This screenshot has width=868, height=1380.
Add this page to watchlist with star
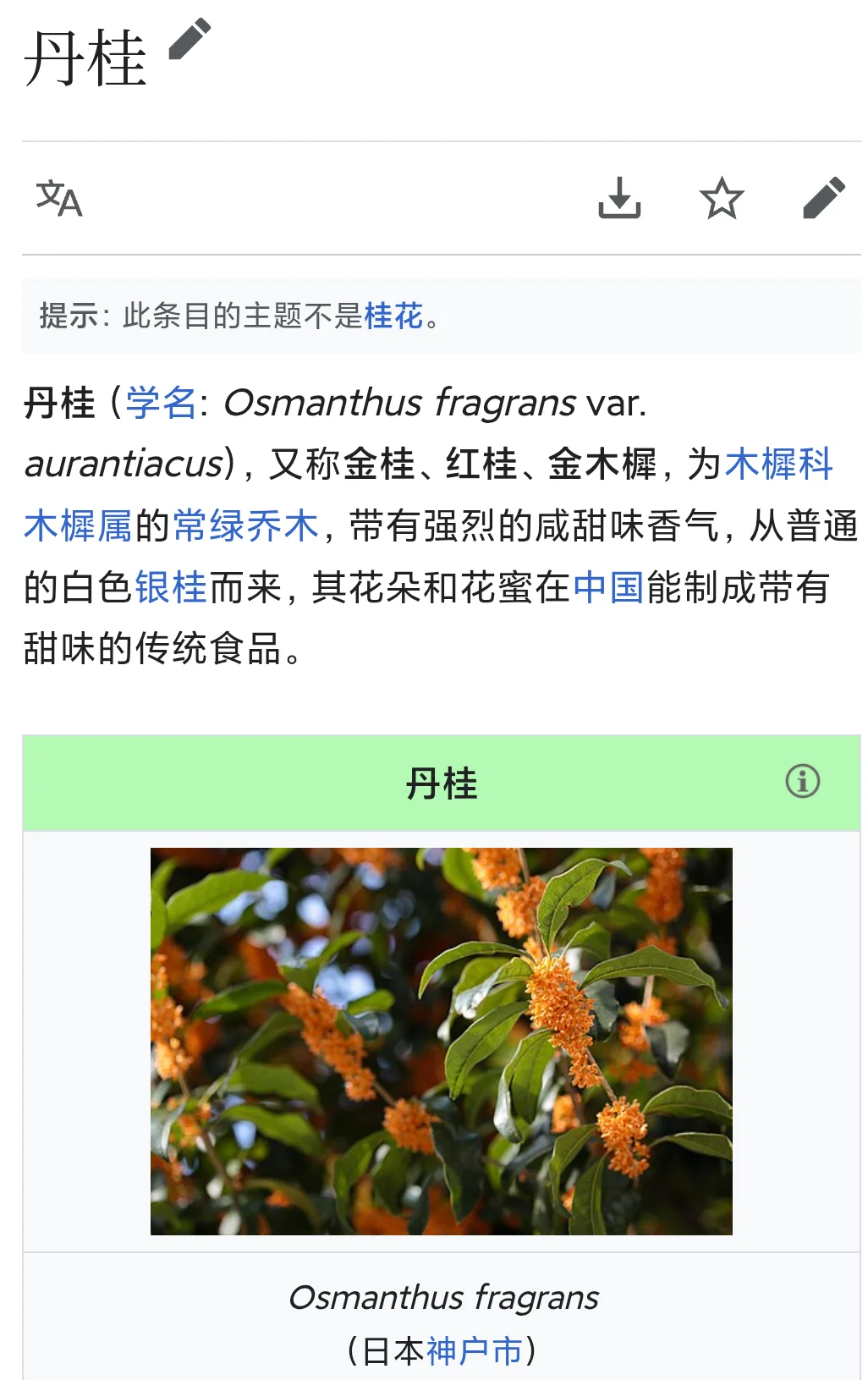pyautogui.click(x=722, y=199)
